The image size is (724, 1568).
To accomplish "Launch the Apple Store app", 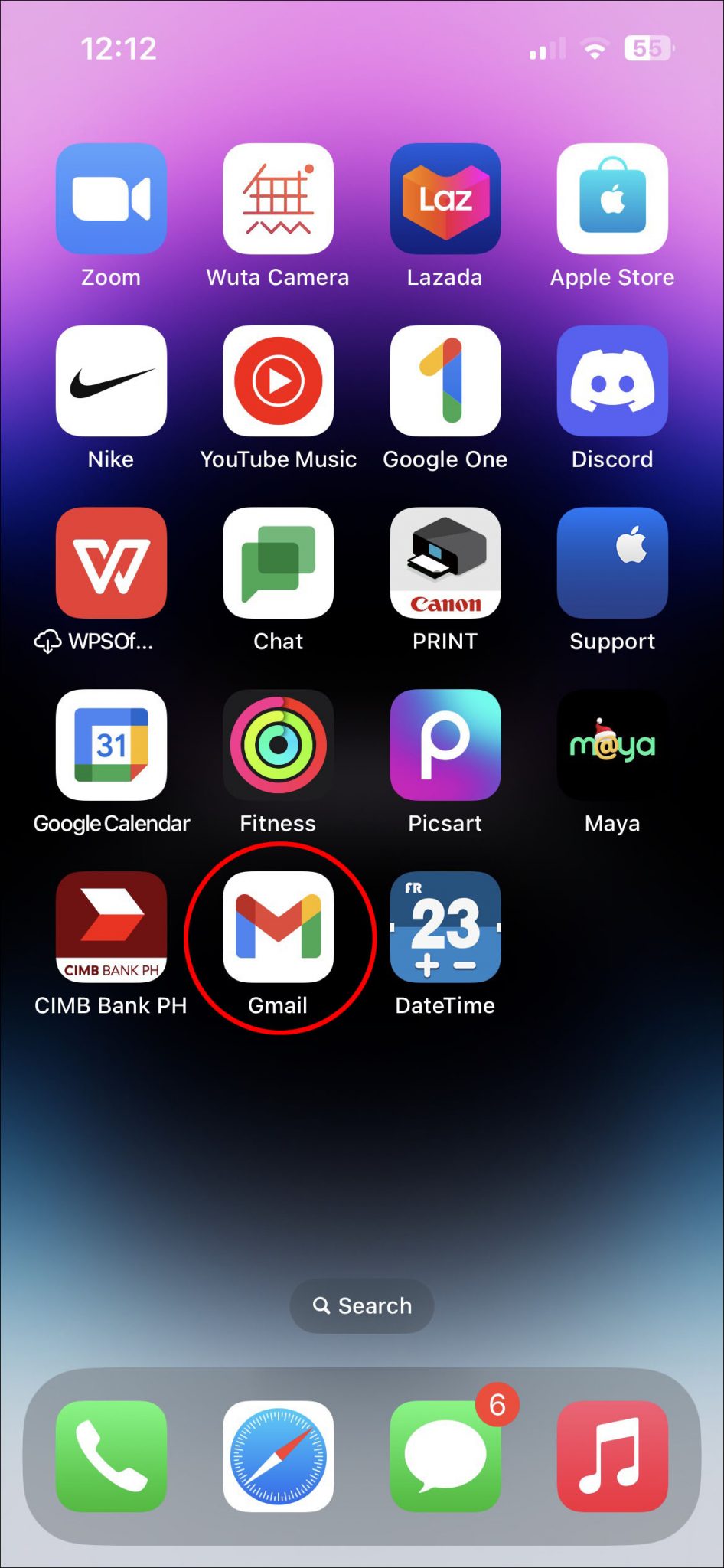I will 612,199.
